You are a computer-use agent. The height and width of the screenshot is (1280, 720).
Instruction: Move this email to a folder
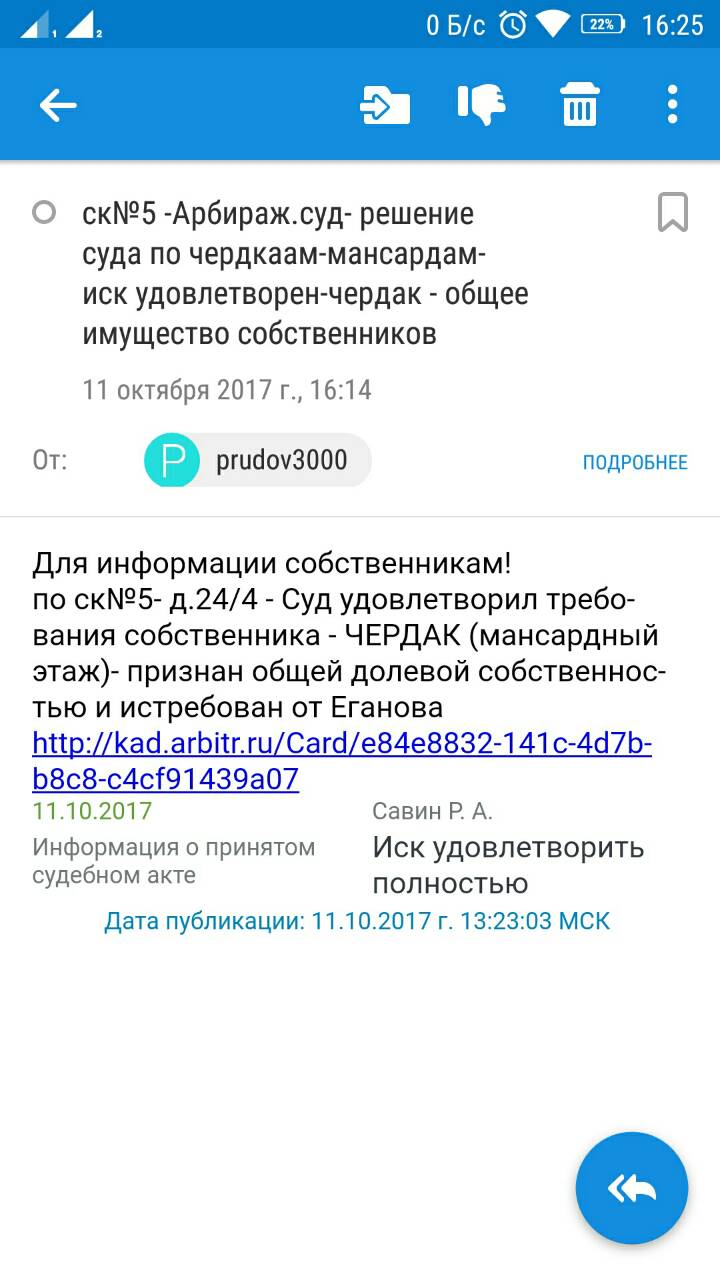click(x=385, y=105)
